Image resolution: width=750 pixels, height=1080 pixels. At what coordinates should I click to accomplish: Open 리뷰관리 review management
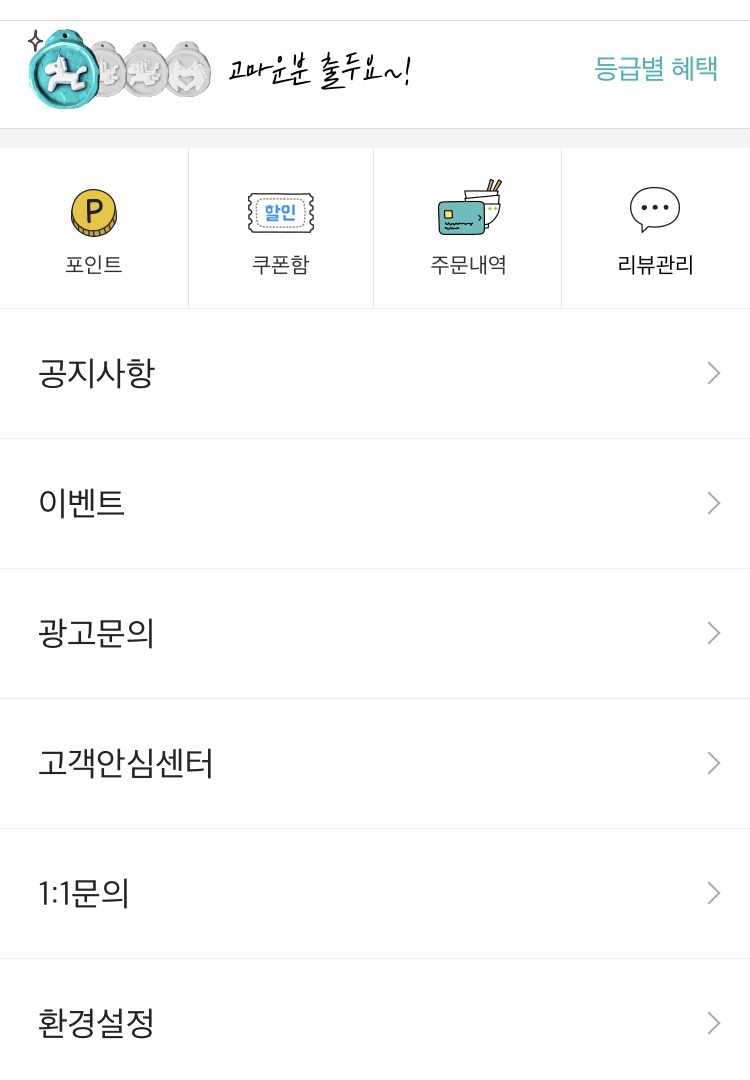[655, 230]
